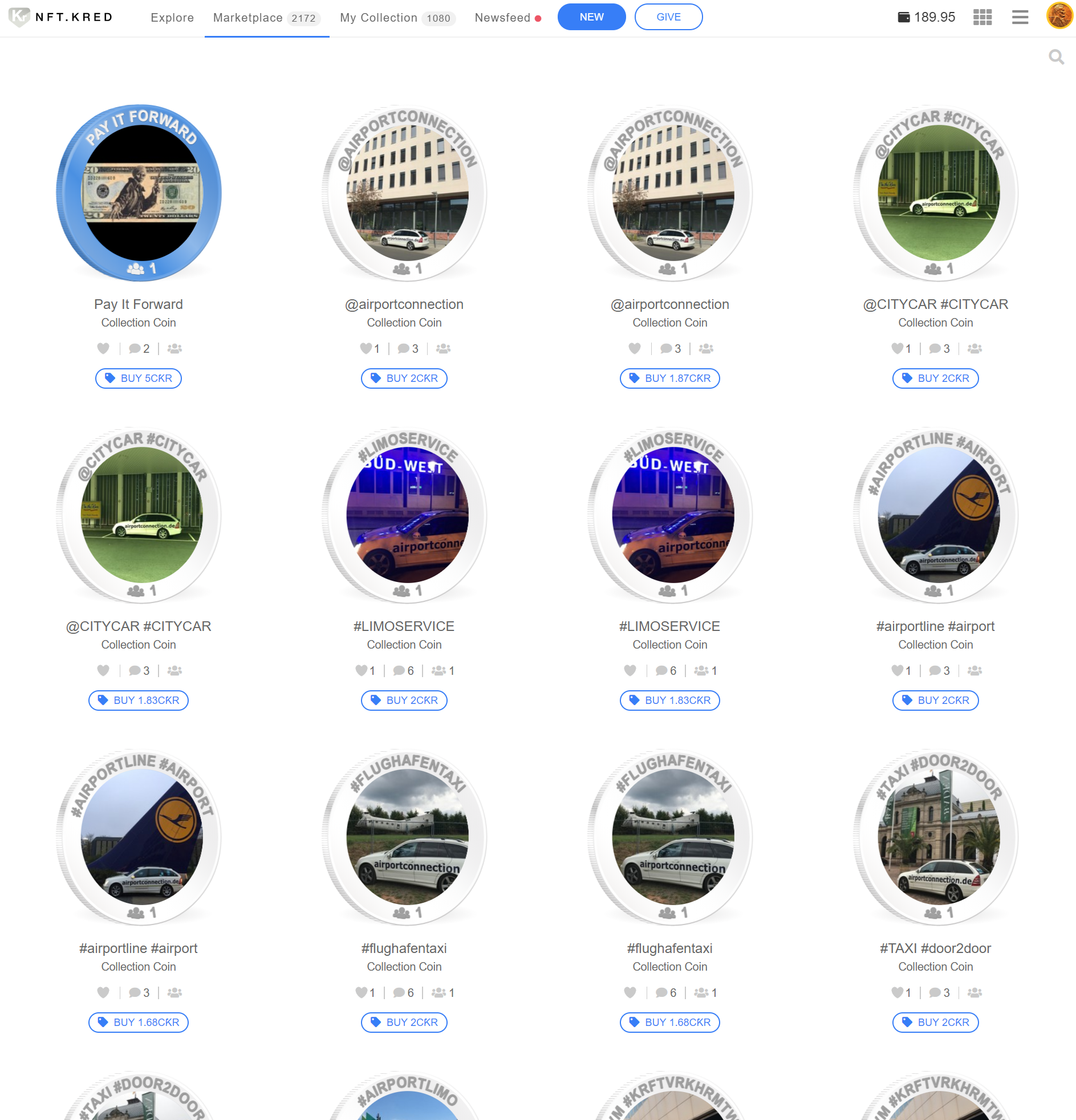Buy #LIMOSERVICE coin for 1.83CKR

pyautogui.click(x=669, y=700)
